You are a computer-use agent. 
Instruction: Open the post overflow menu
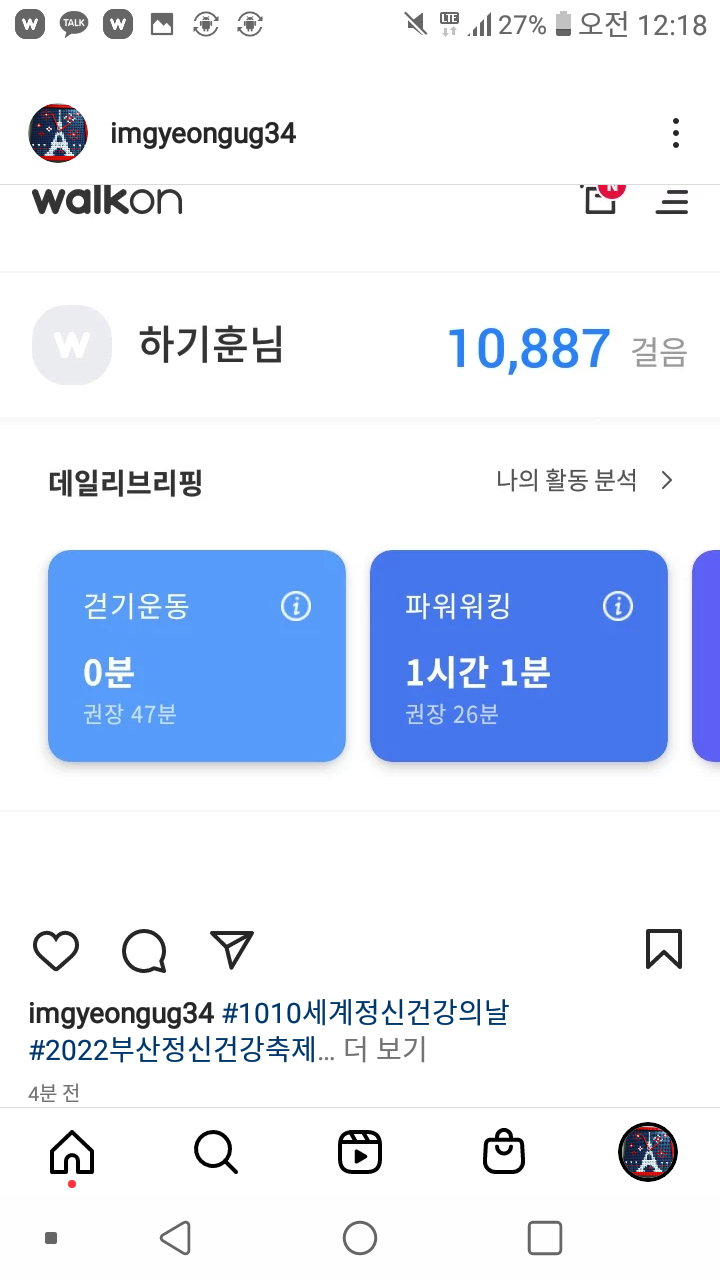[x=676, y=133]
